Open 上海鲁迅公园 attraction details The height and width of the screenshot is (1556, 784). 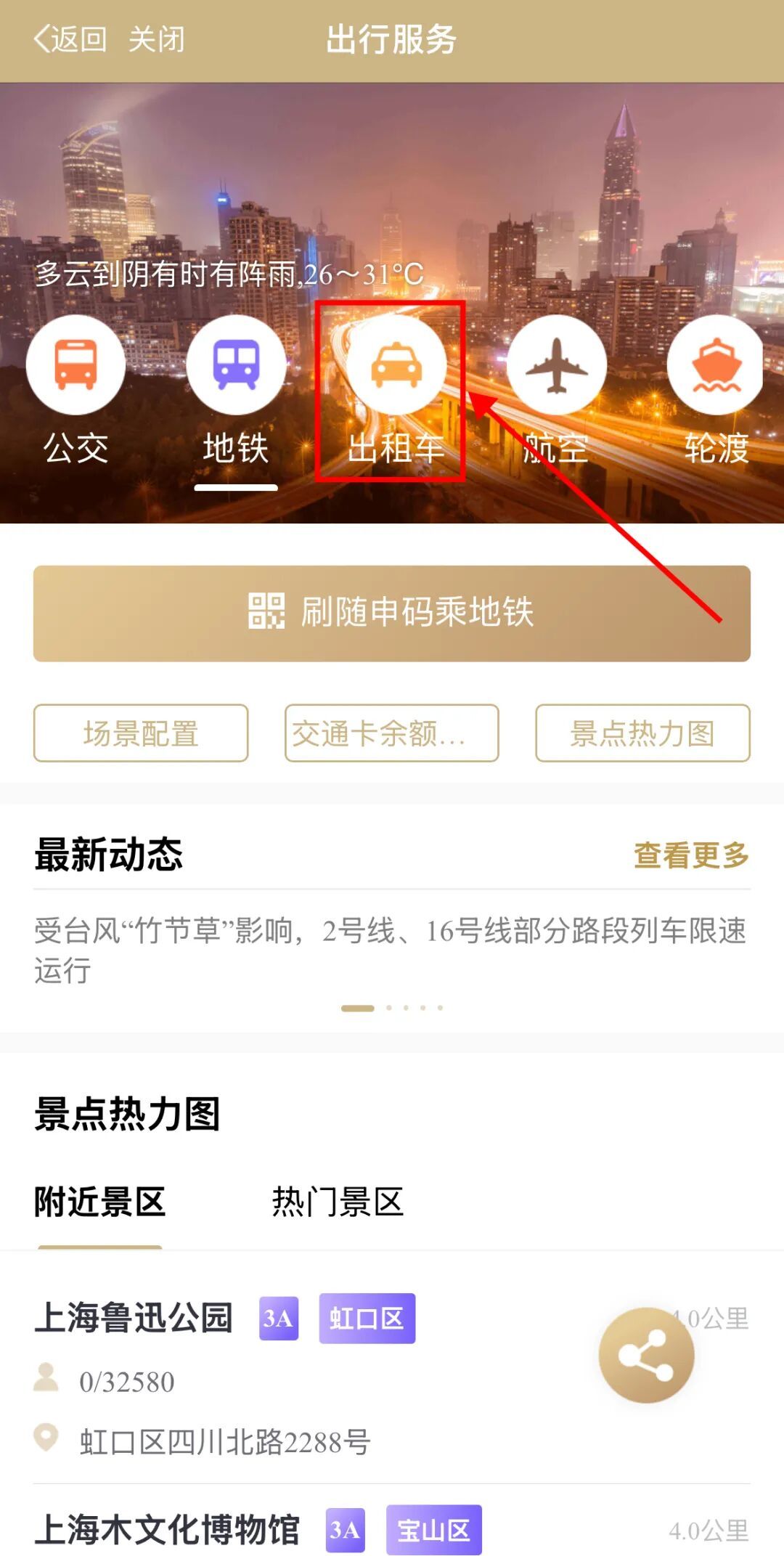[134, 1318]
